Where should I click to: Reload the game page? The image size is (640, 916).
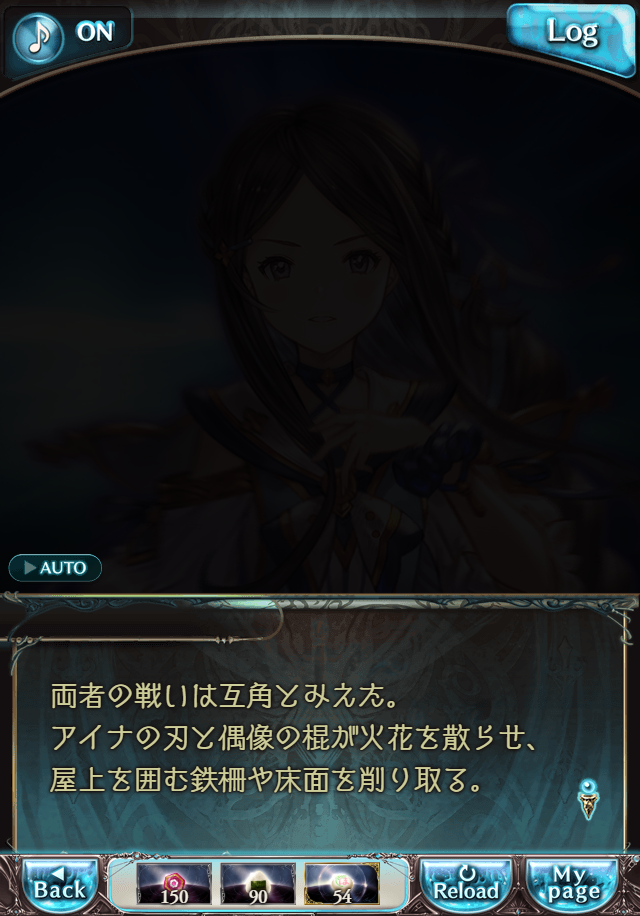coord(466,884)
